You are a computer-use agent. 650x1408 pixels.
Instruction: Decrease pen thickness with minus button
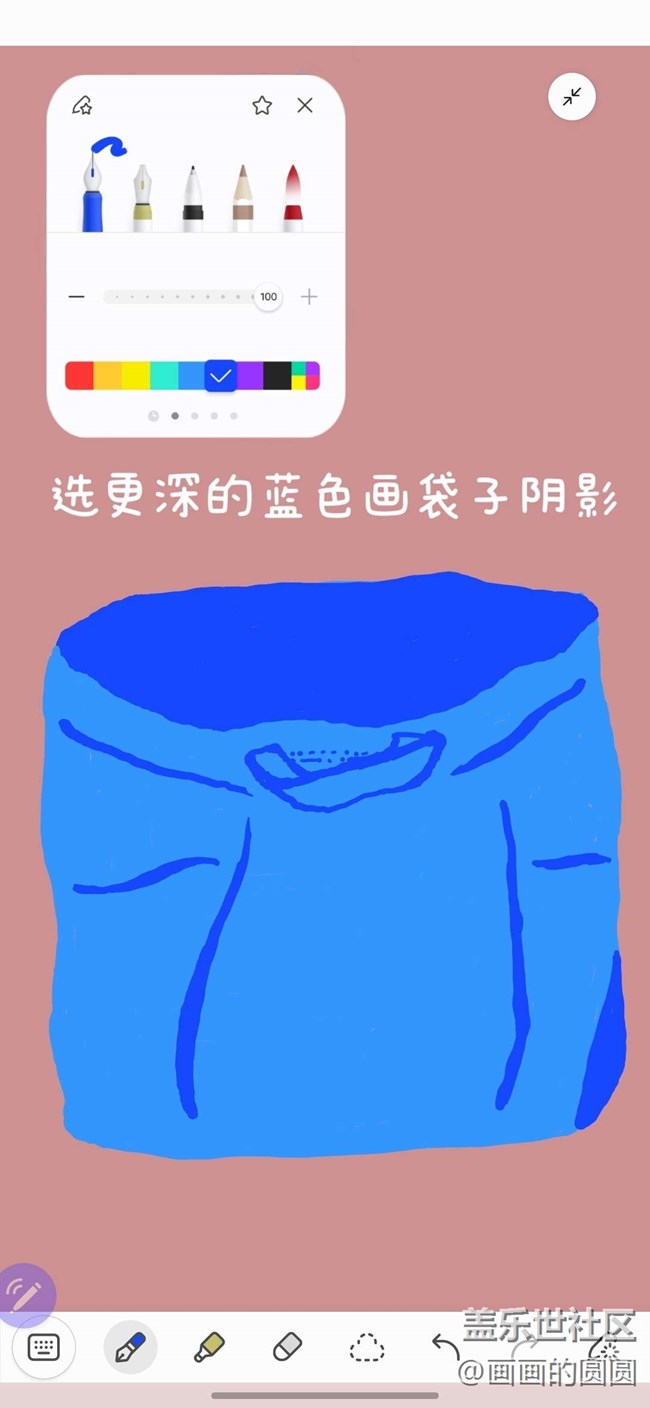pos(77,297)
